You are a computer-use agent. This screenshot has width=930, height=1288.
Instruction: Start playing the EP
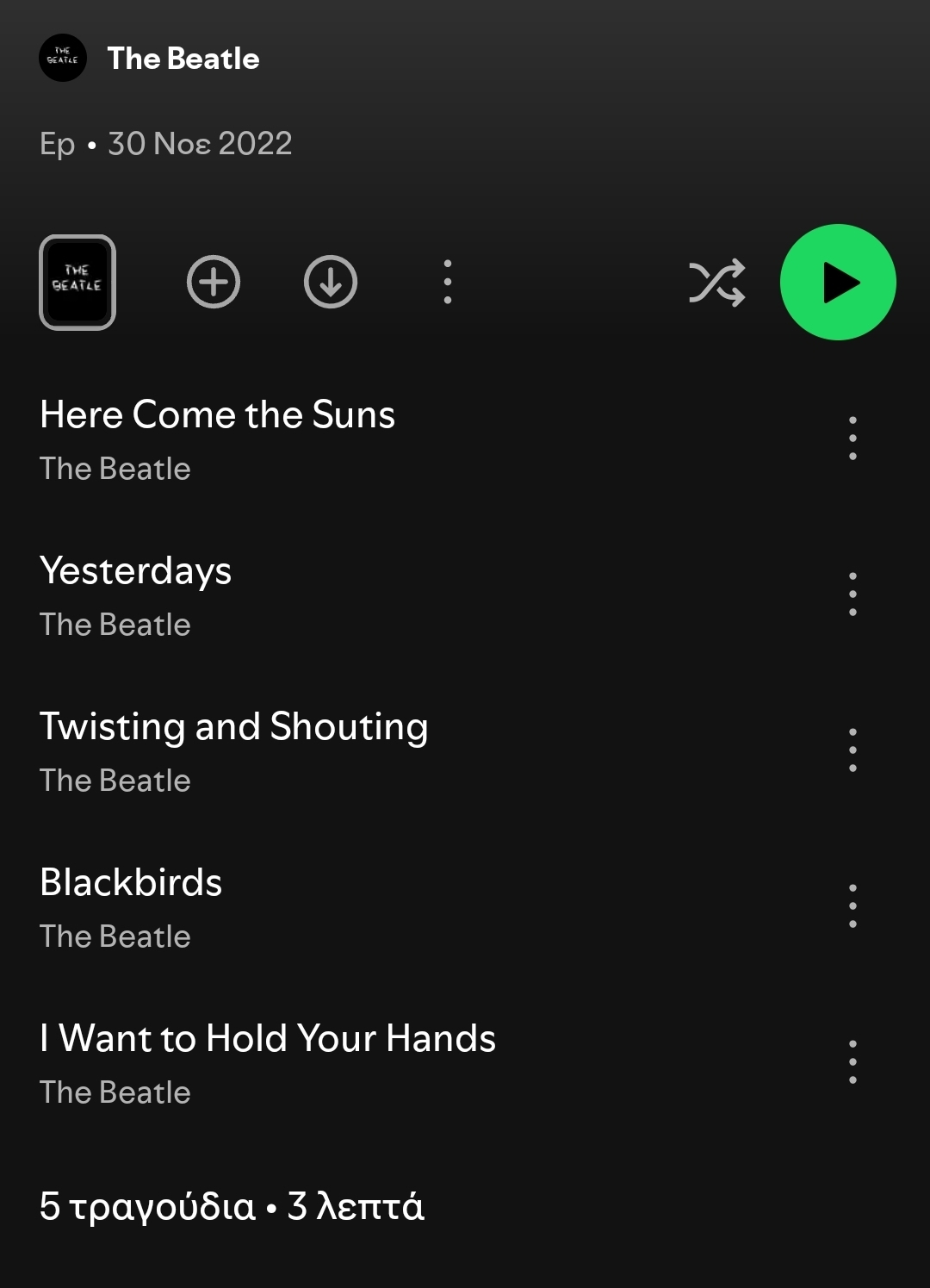(x=838, y=283)
